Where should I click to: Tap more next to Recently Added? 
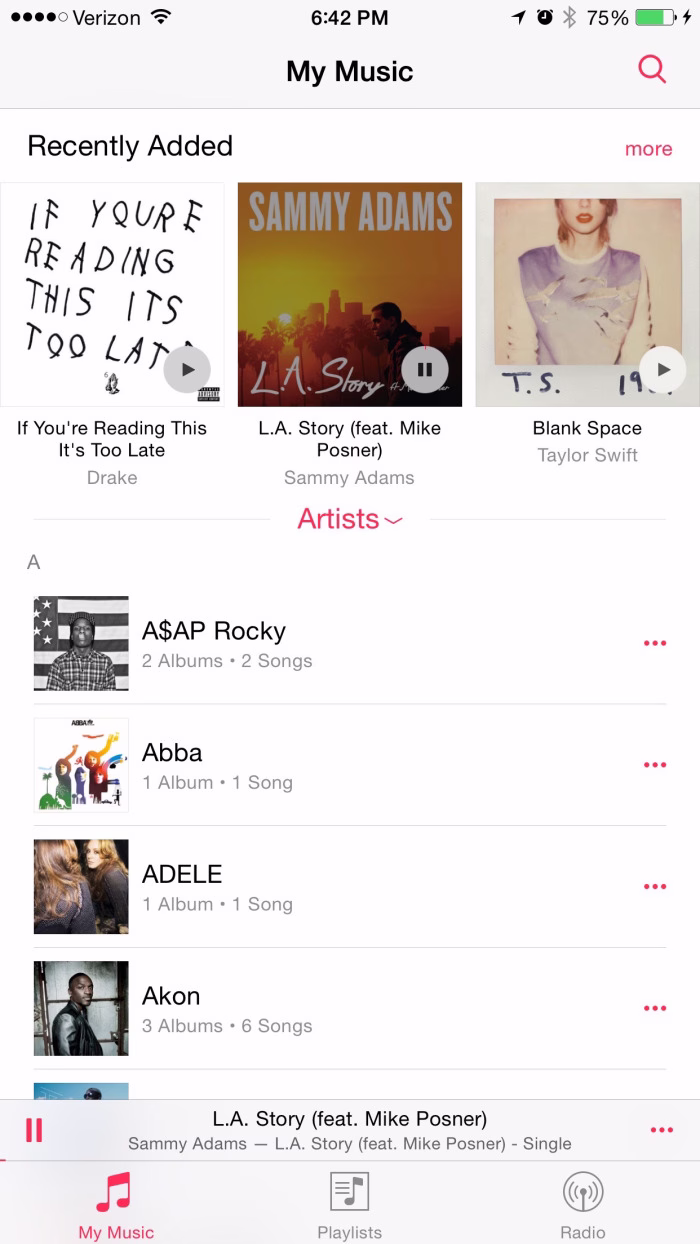click(x=648, y=149)
